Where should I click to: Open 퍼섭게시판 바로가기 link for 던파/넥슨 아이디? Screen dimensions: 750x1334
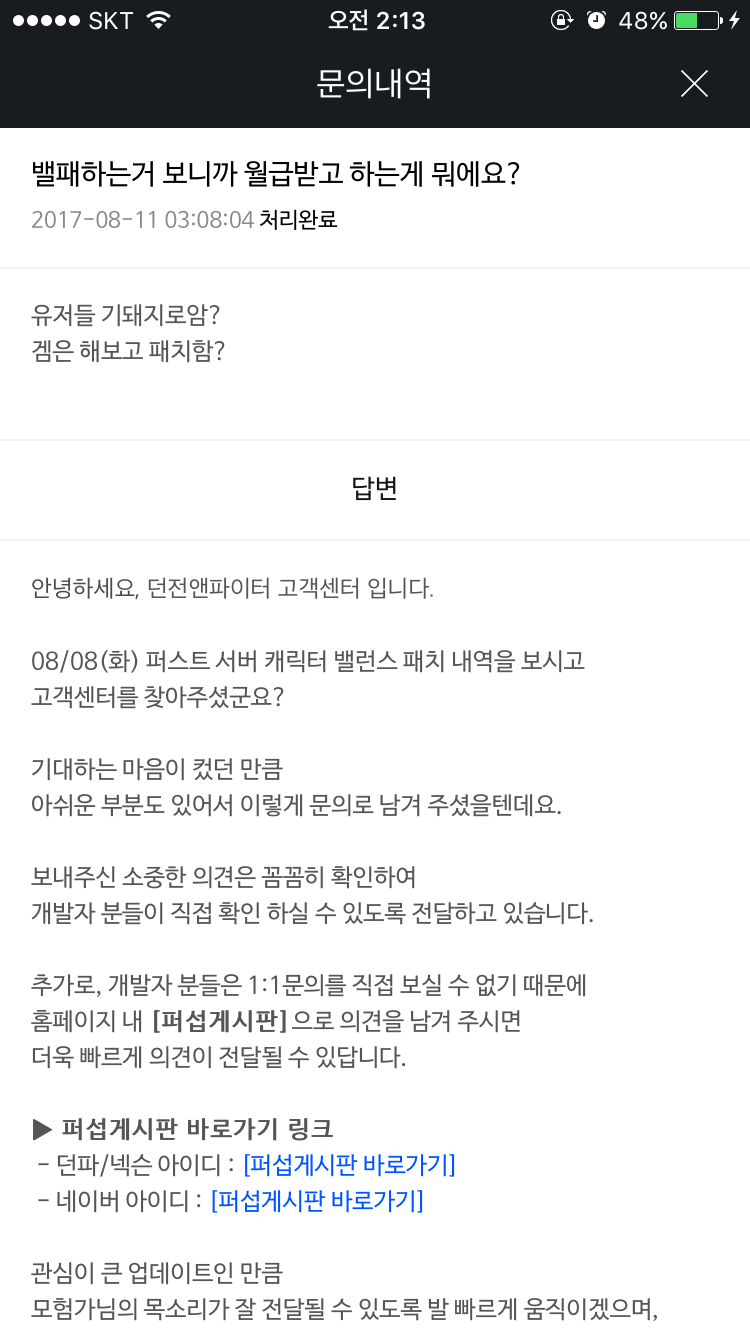(349, 1164)
